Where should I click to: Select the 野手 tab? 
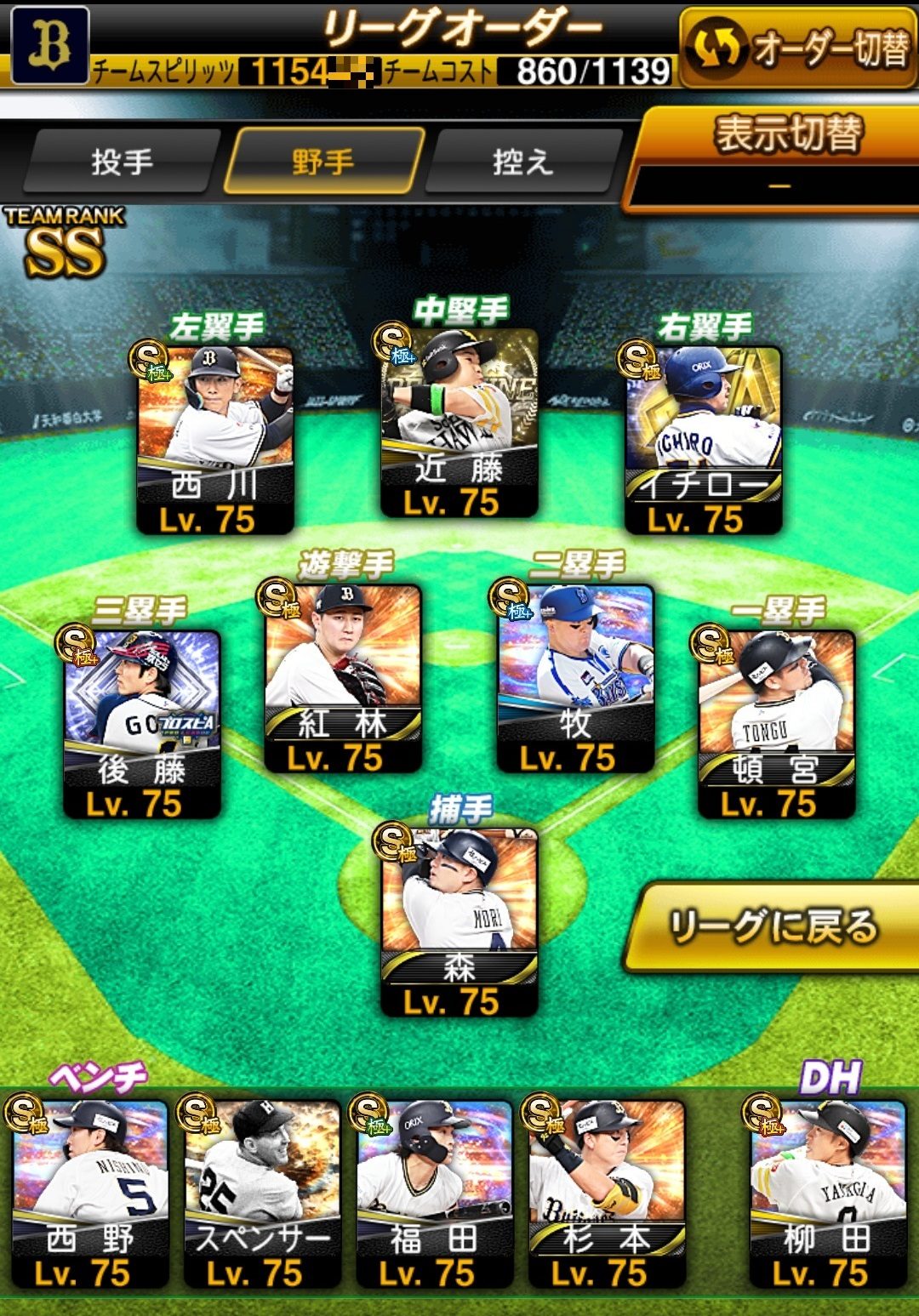click(323, 162)
